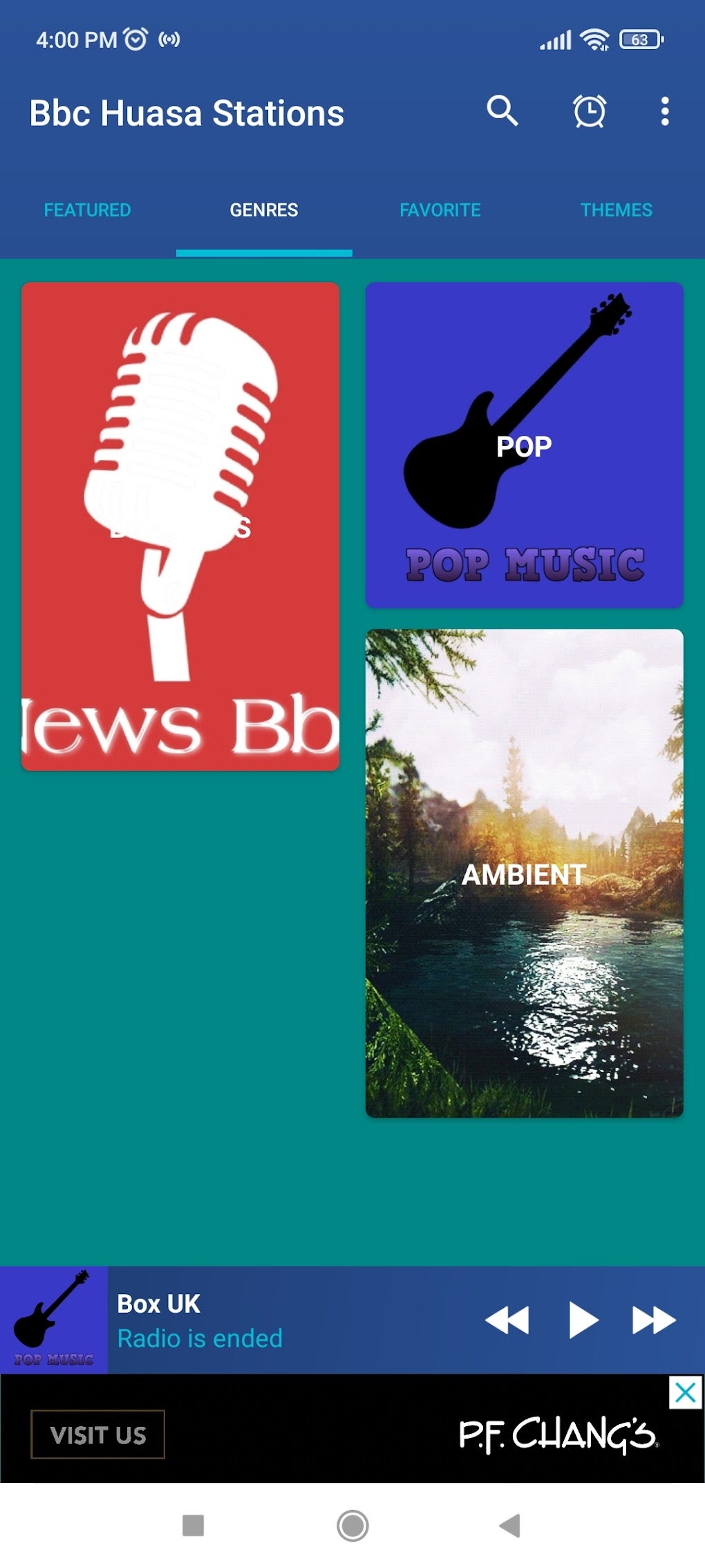The image size is (705, 1568).
Task: Go back using the system back button
Action: pyautogui.click(x=510, y=1525)
